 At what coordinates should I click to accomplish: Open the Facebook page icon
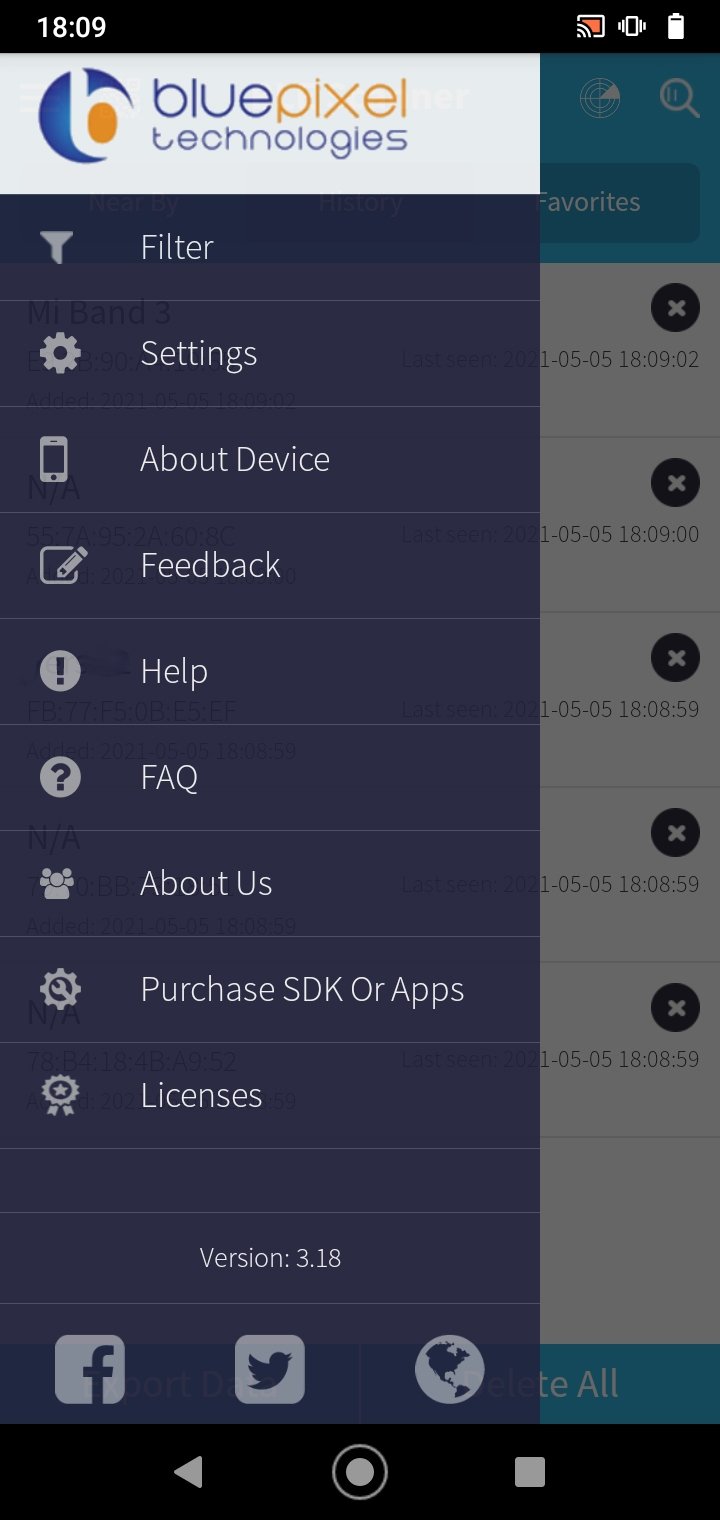(x=90, y=1369)
